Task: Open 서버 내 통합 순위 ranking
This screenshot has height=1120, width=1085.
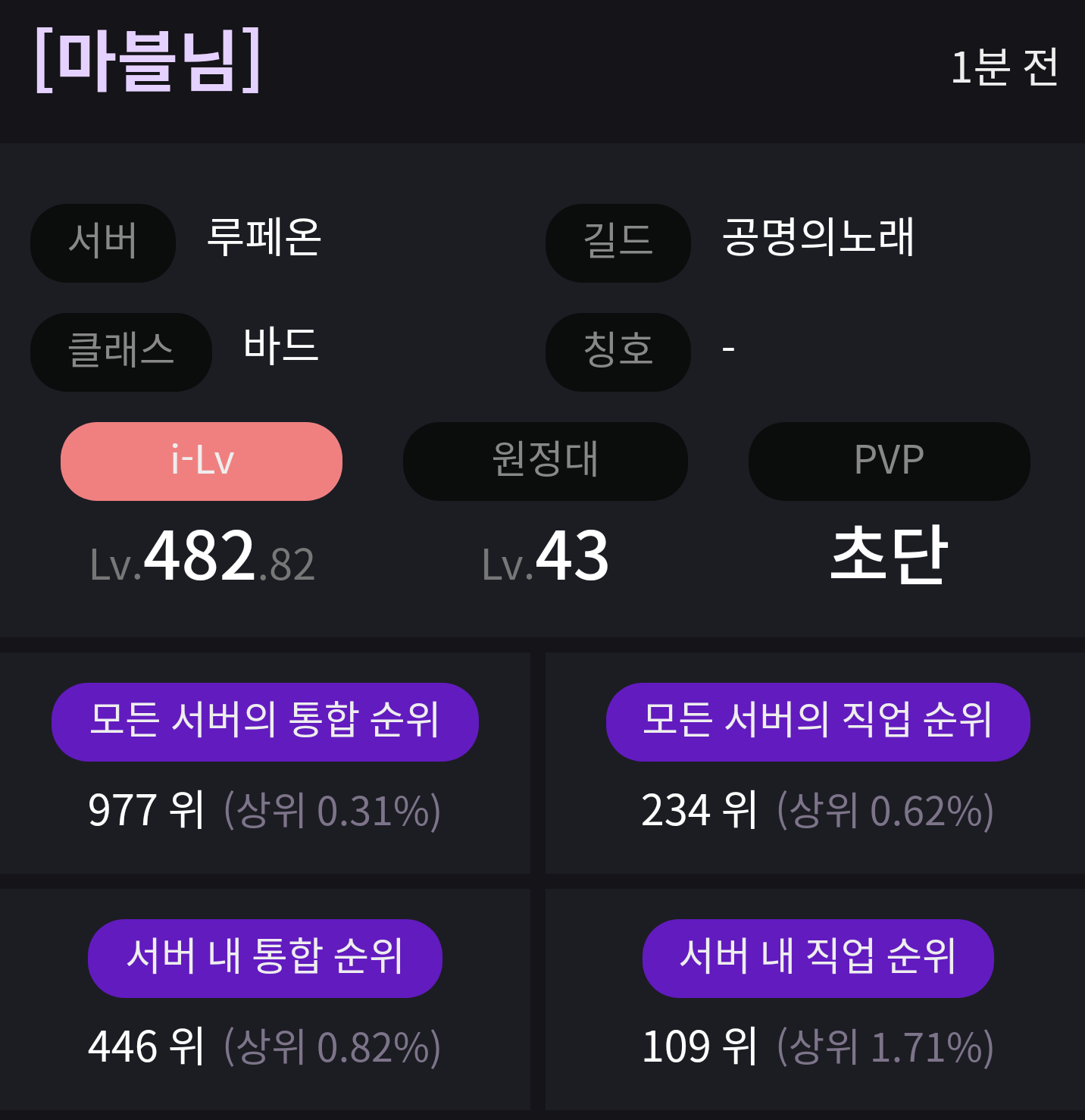Action: (x=264, y=958)
